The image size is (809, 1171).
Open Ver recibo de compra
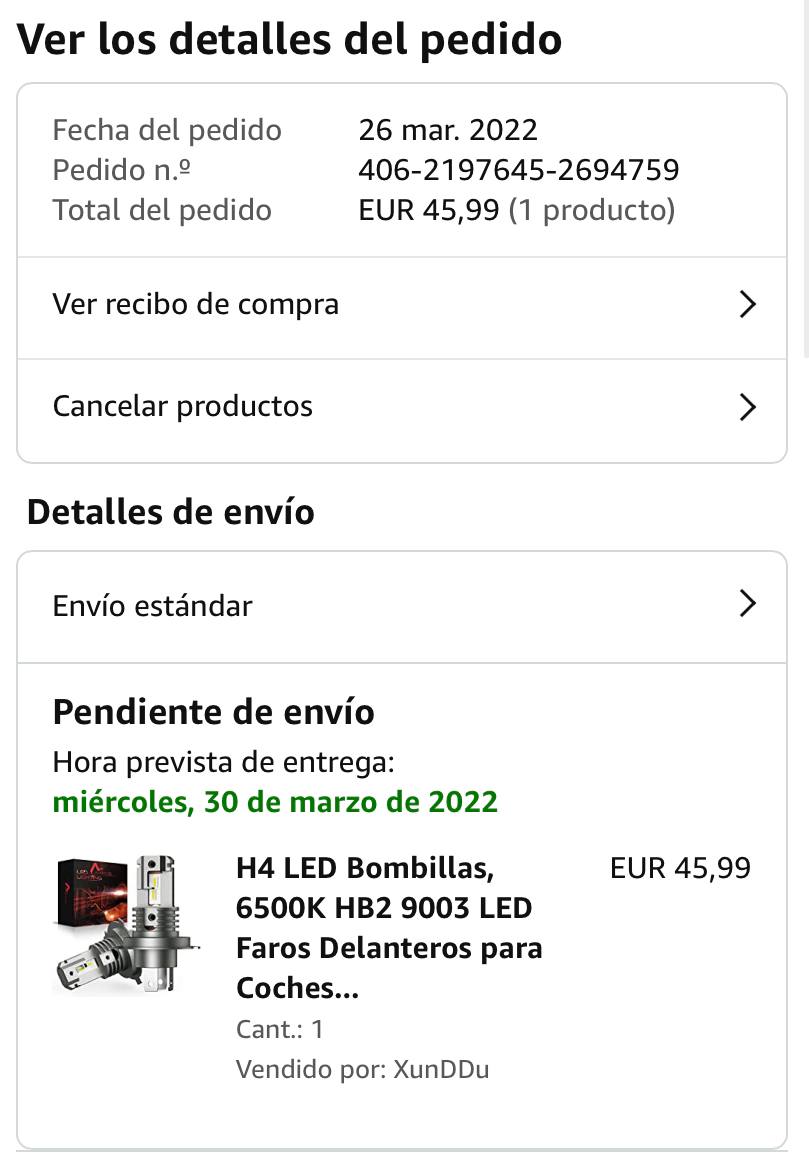pyautogui.click(x=400, y=305)
